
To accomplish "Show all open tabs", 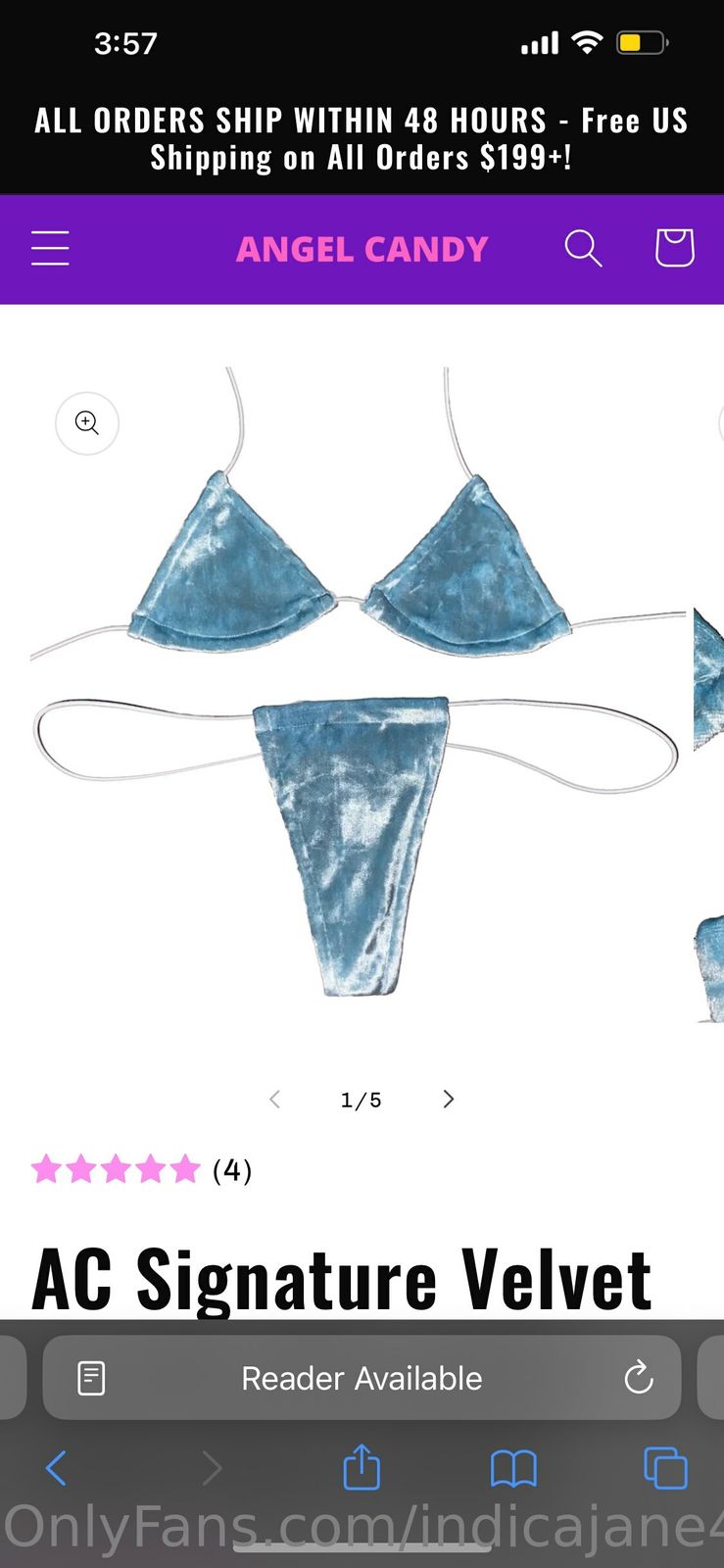I will [665, 1468].
